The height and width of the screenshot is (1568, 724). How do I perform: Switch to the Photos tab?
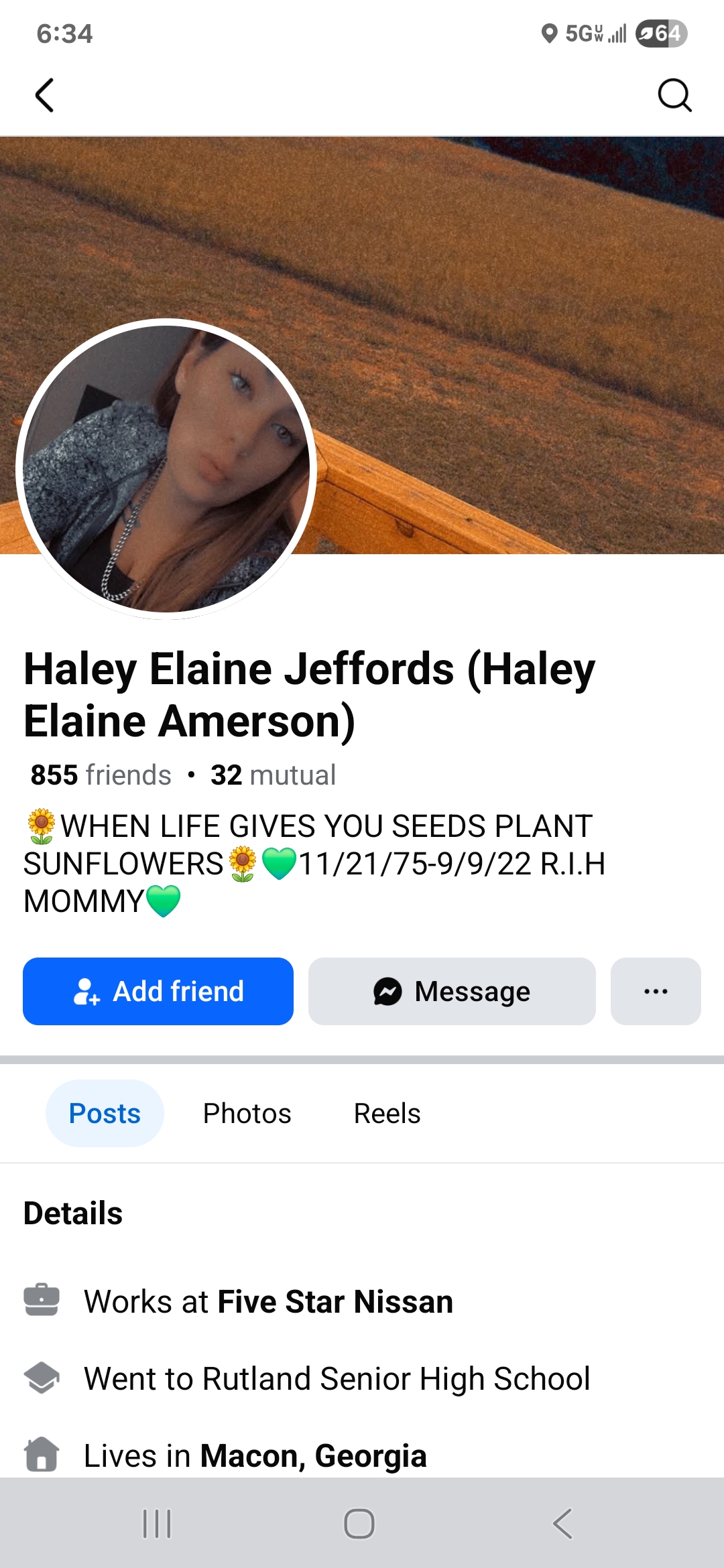[247, 1113]
